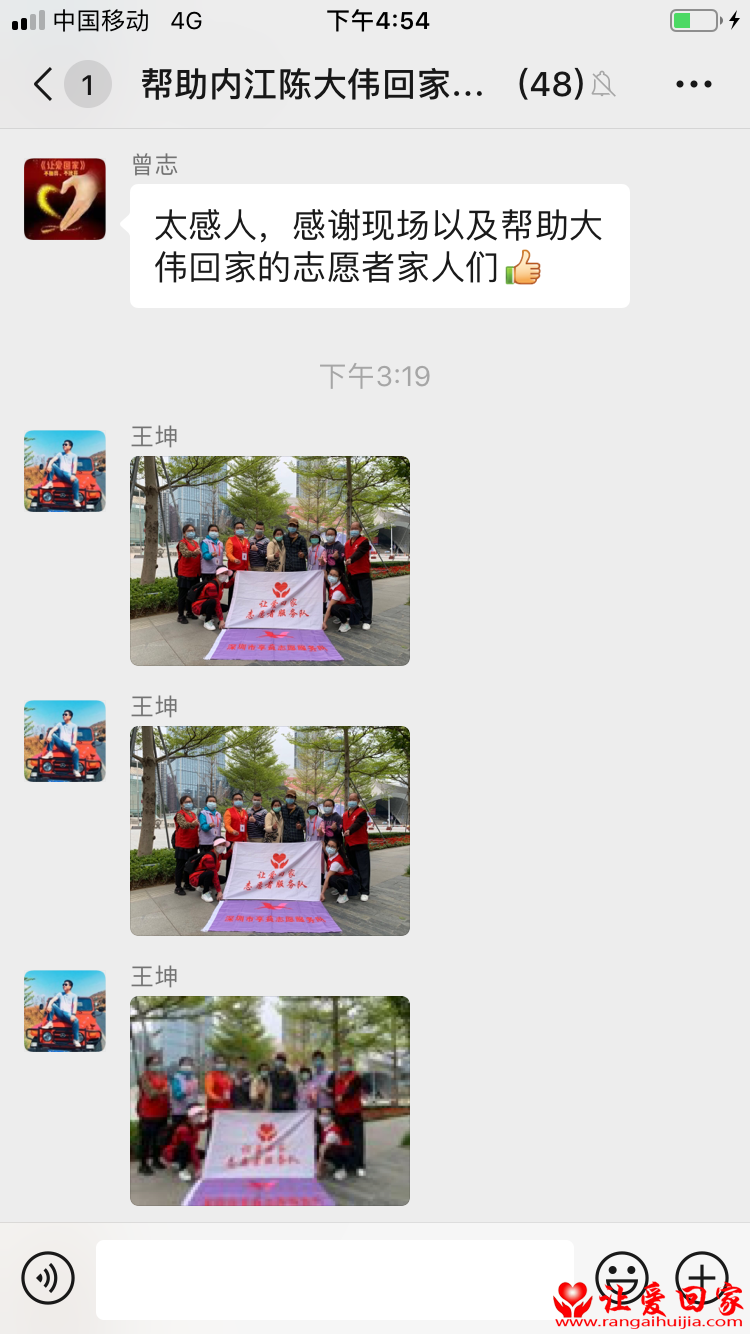The height and width of the screenshot is (1334, 750).
Task: Open the emoji sticker panel
Action: coord(621,1277)
